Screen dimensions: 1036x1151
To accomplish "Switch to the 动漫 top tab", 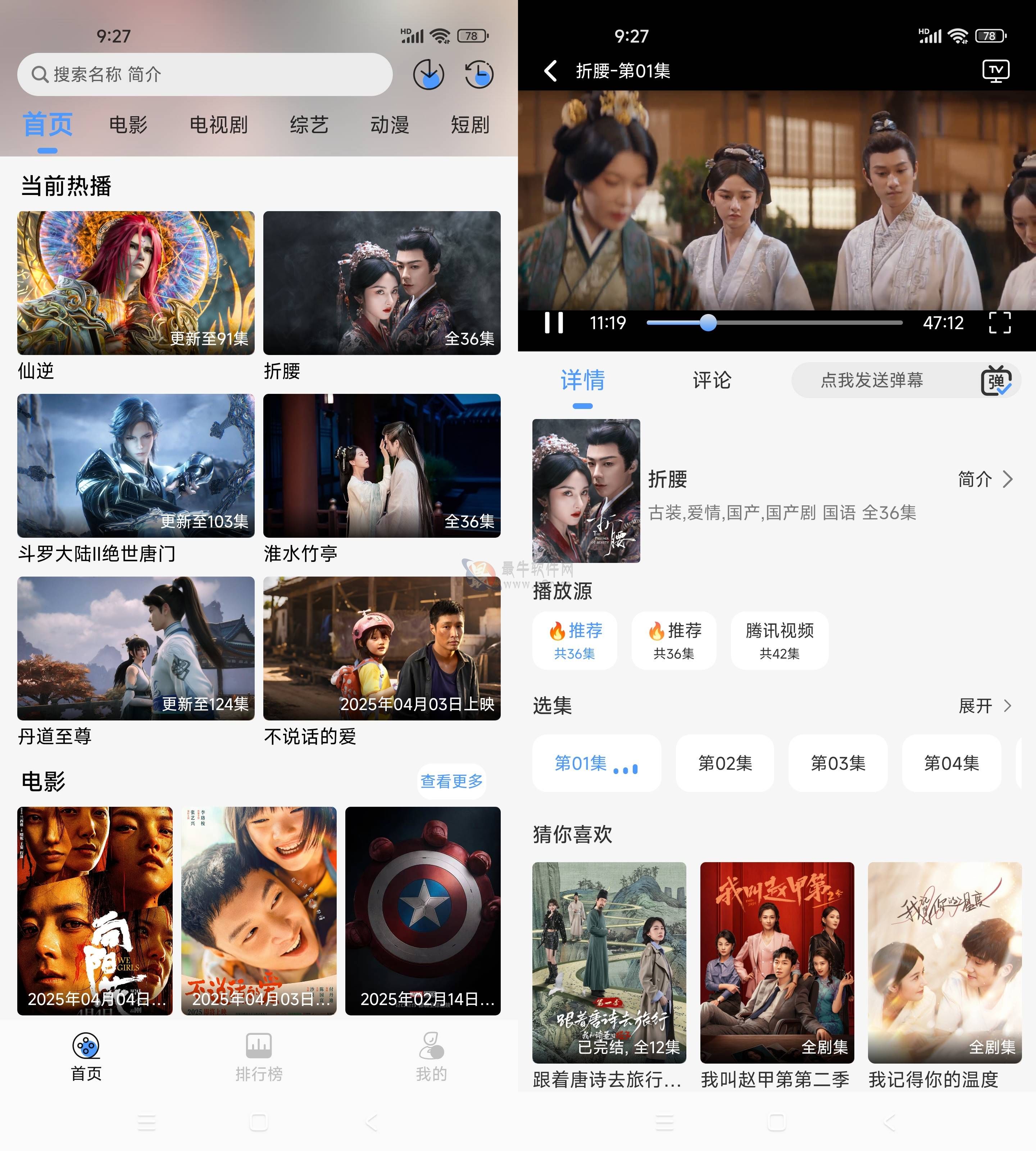I will (389, 124).
